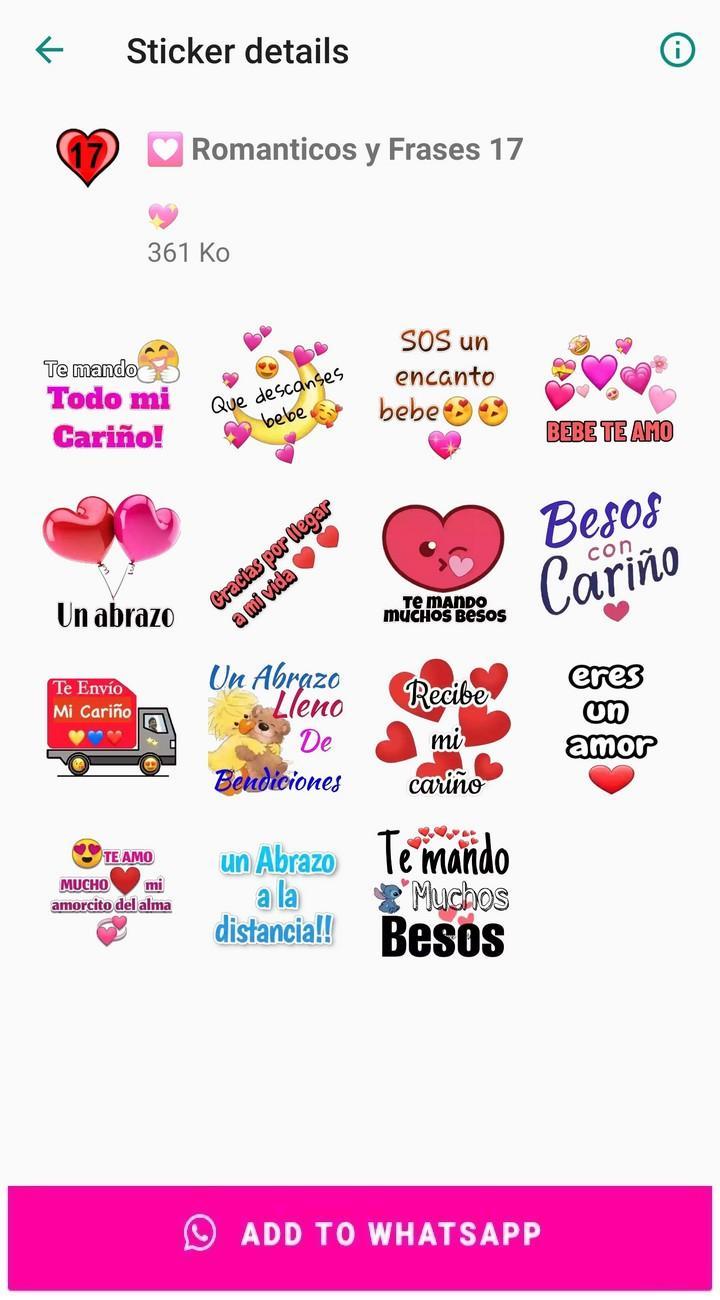Preview the 'Te mando muchos besos' heart sticker

click(443, 562)
